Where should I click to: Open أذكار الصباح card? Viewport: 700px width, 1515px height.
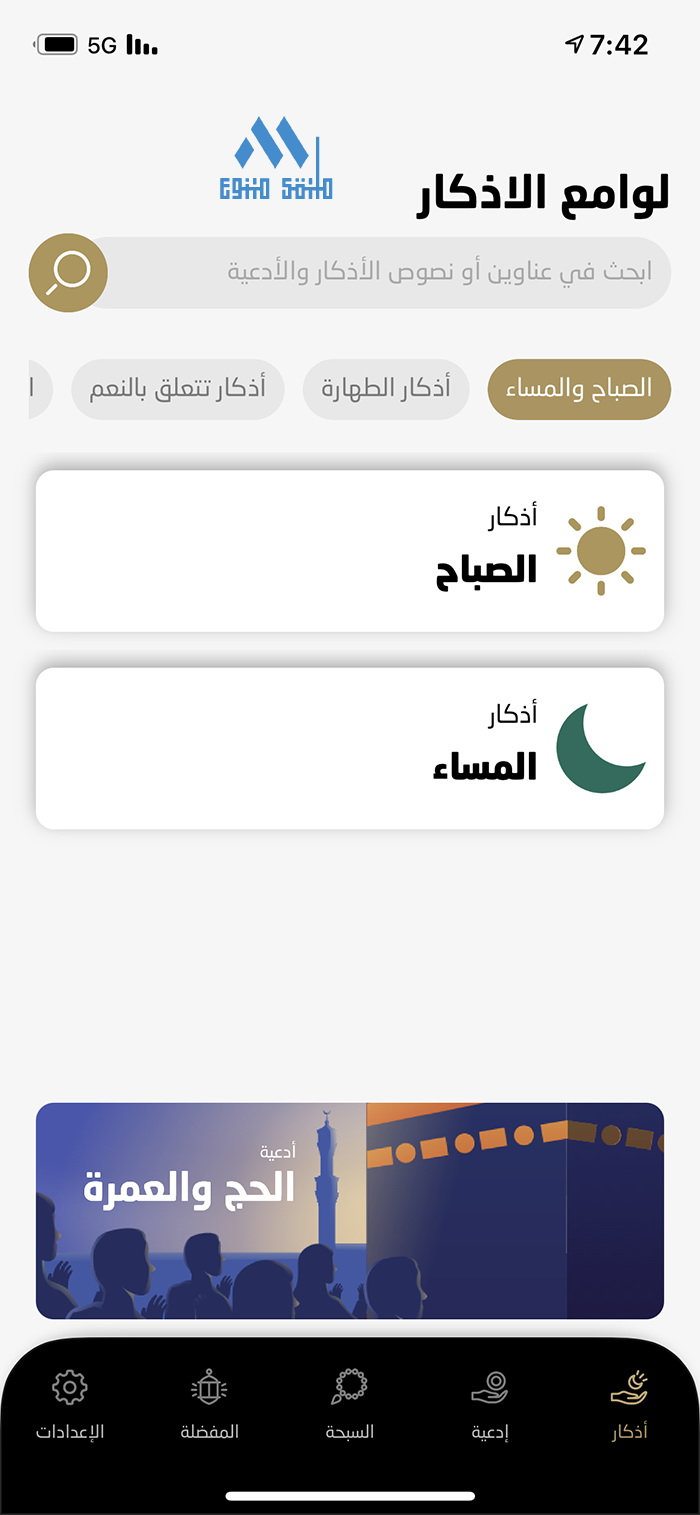click(350, 551)
